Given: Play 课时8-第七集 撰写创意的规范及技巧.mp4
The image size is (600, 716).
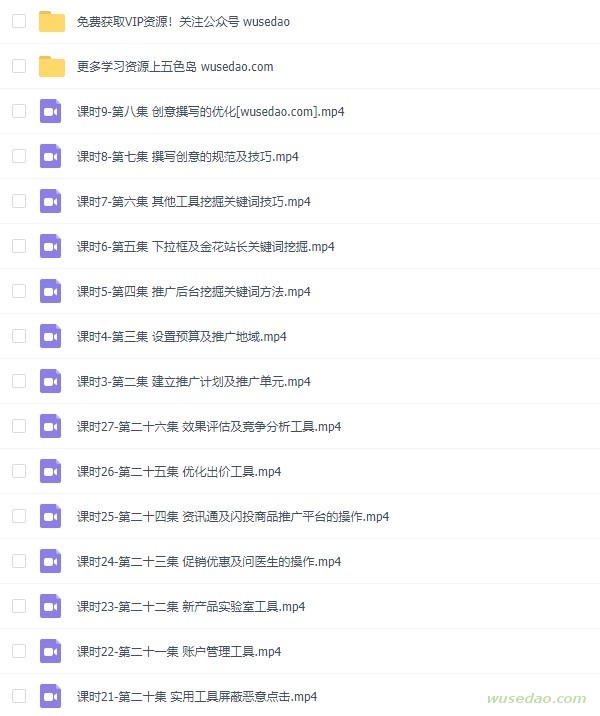Looking at the screenshot, I should (x=187, y=157).
